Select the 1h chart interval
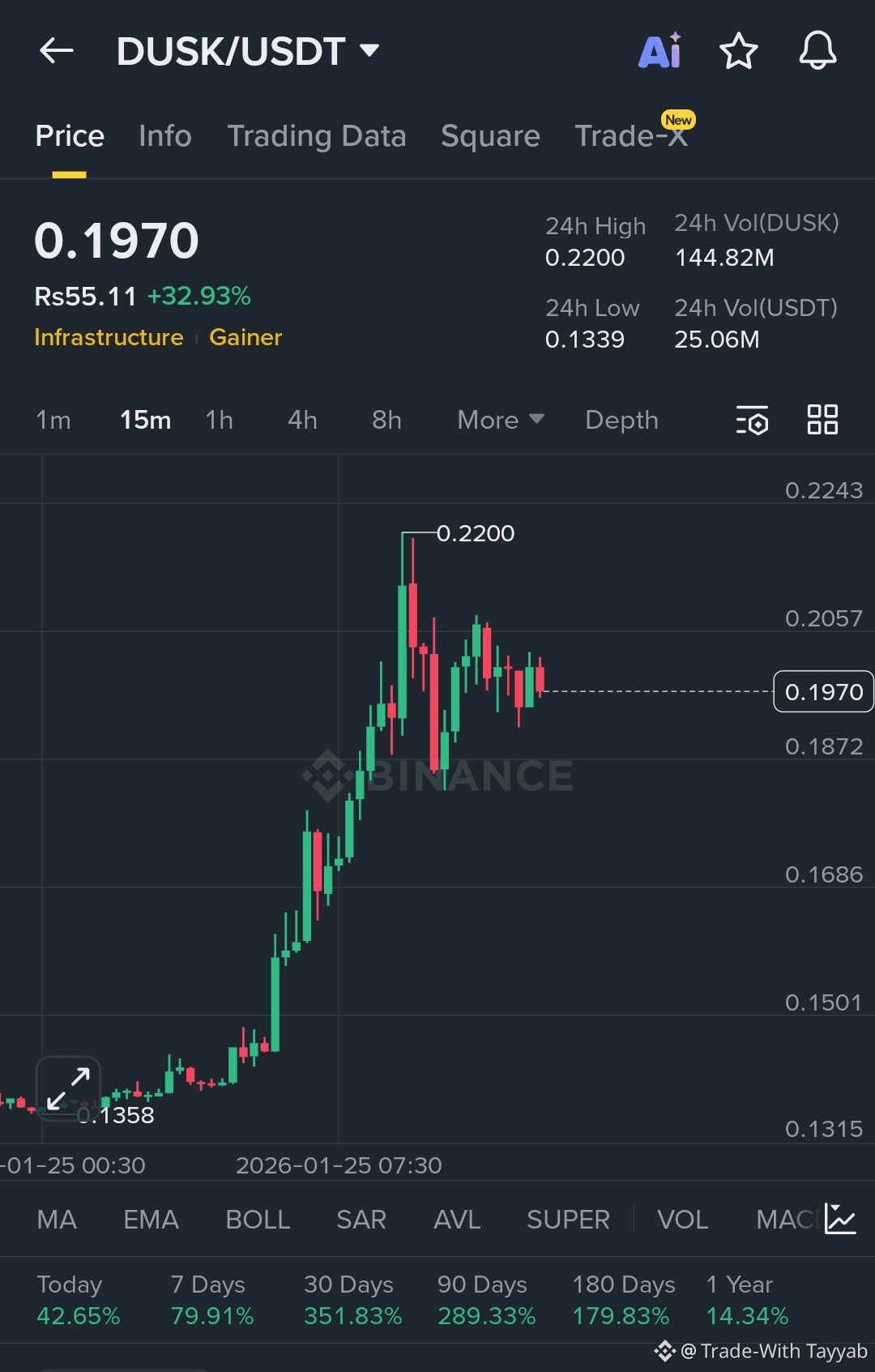Viewport: 875px width, 1372px height. [219, 420]
